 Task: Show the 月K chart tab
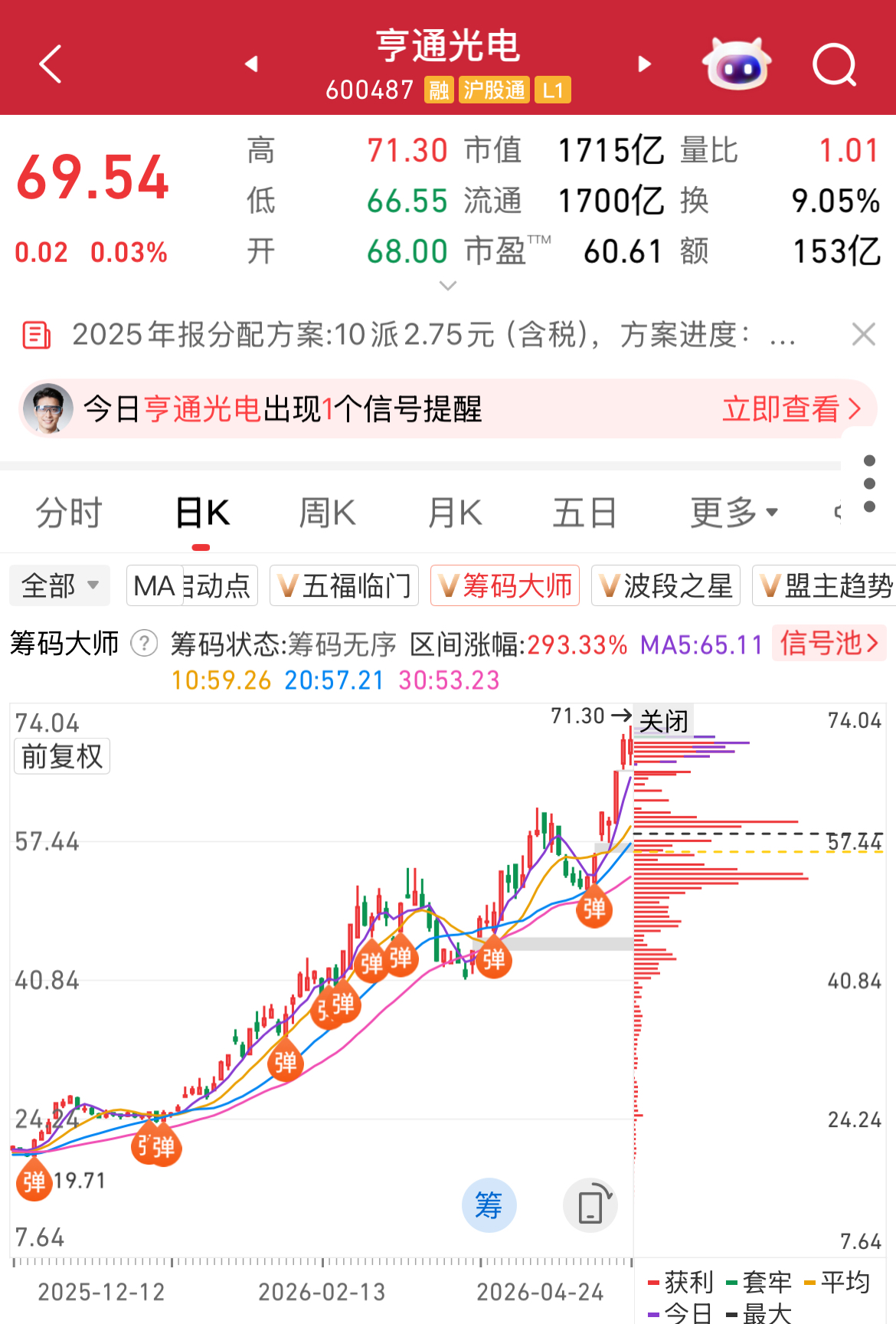click(x=455, y=513)
